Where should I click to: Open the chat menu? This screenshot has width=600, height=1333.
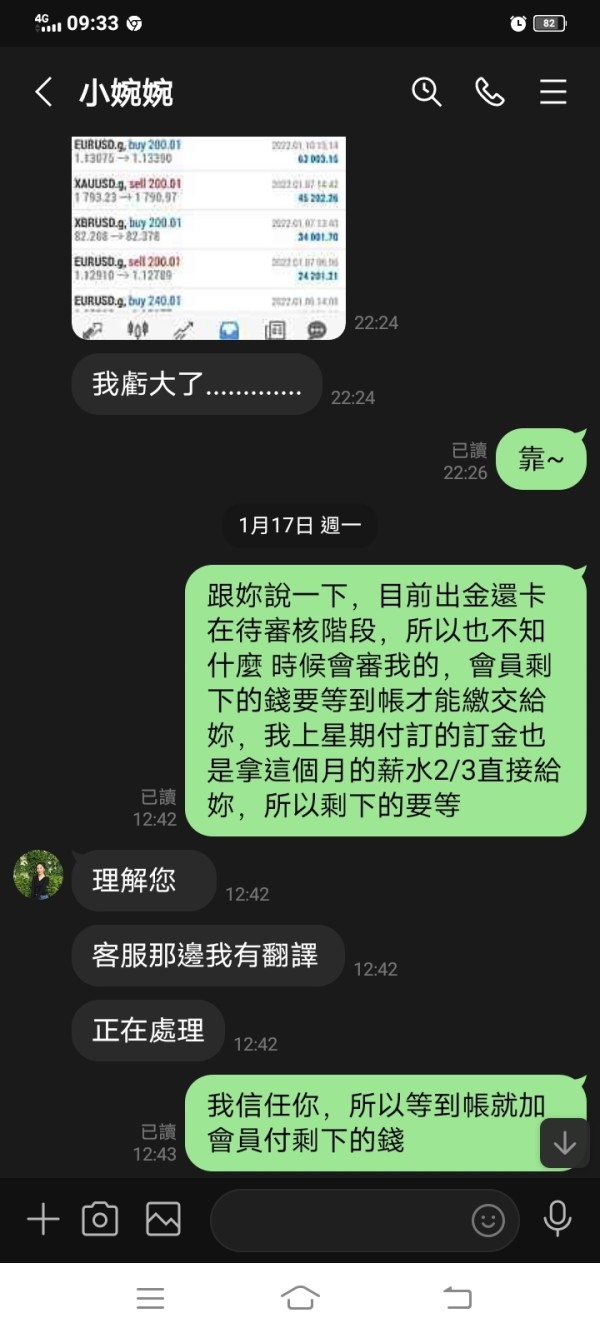(553, 92)
